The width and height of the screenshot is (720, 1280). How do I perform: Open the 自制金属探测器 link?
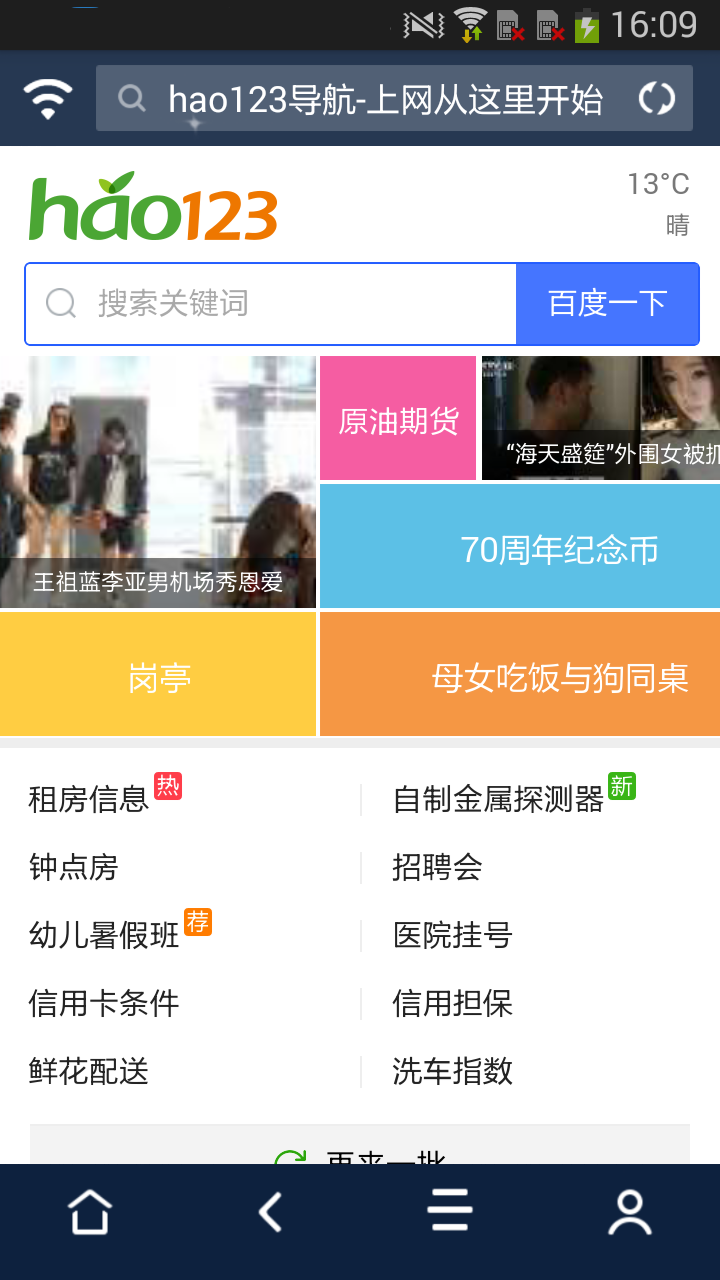(x=498, y=799)
